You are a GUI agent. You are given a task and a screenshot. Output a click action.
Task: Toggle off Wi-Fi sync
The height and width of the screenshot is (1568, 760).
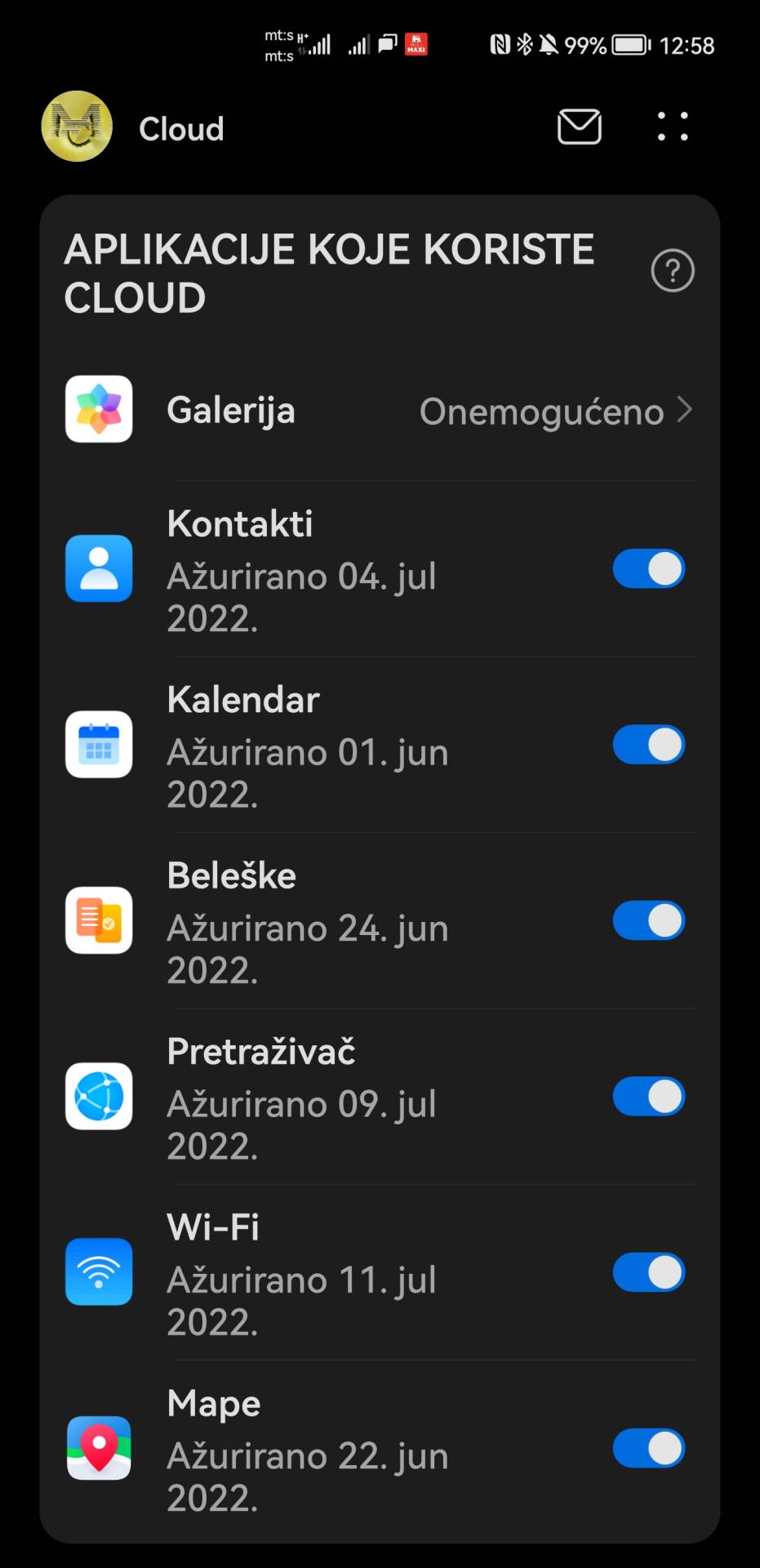(x=648, y=1272)
